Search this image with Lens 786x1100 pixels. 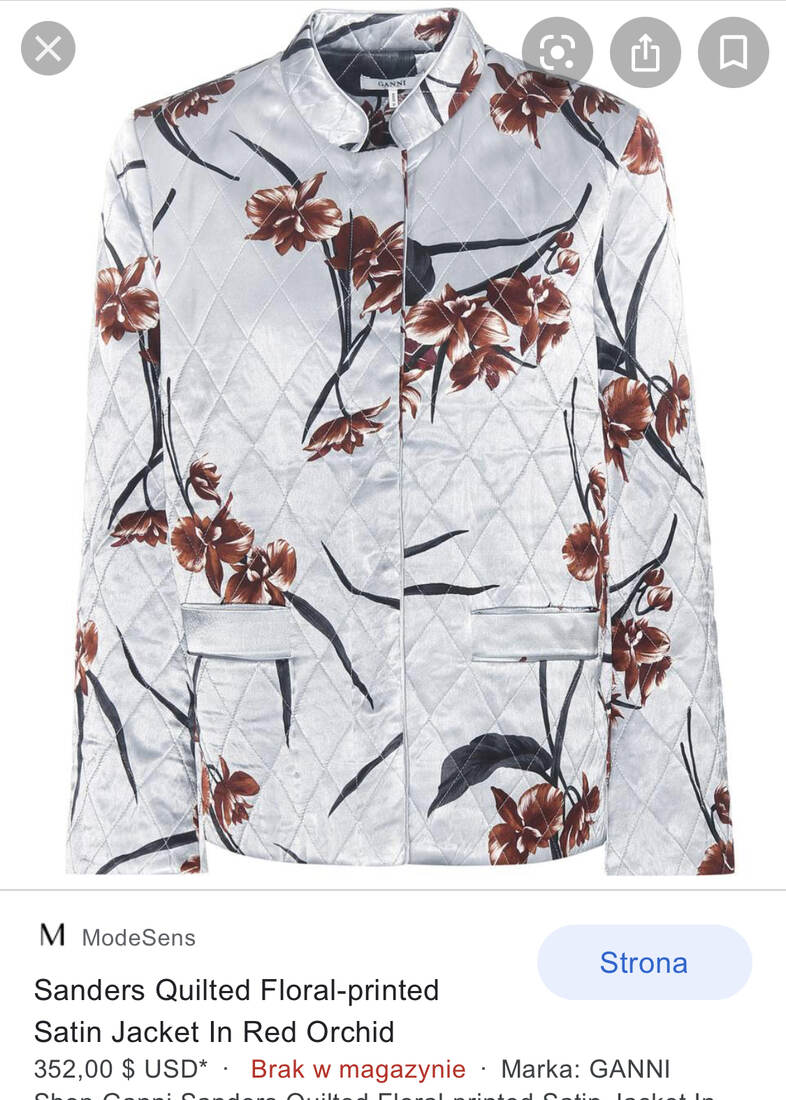[x=557, y=52]
